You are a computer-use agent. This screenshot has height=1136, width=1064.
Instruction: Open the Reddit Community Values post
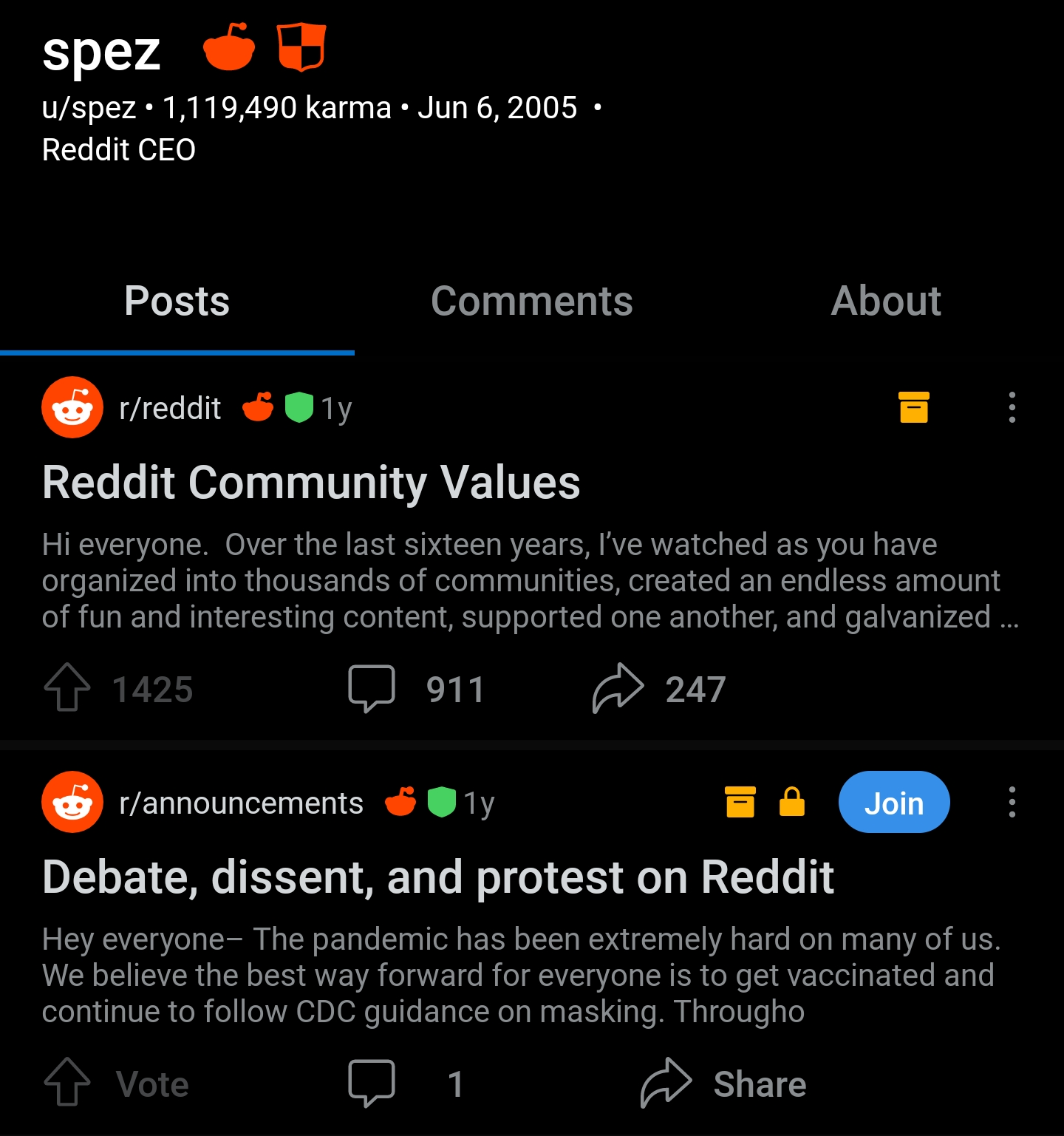coord(311,483)
